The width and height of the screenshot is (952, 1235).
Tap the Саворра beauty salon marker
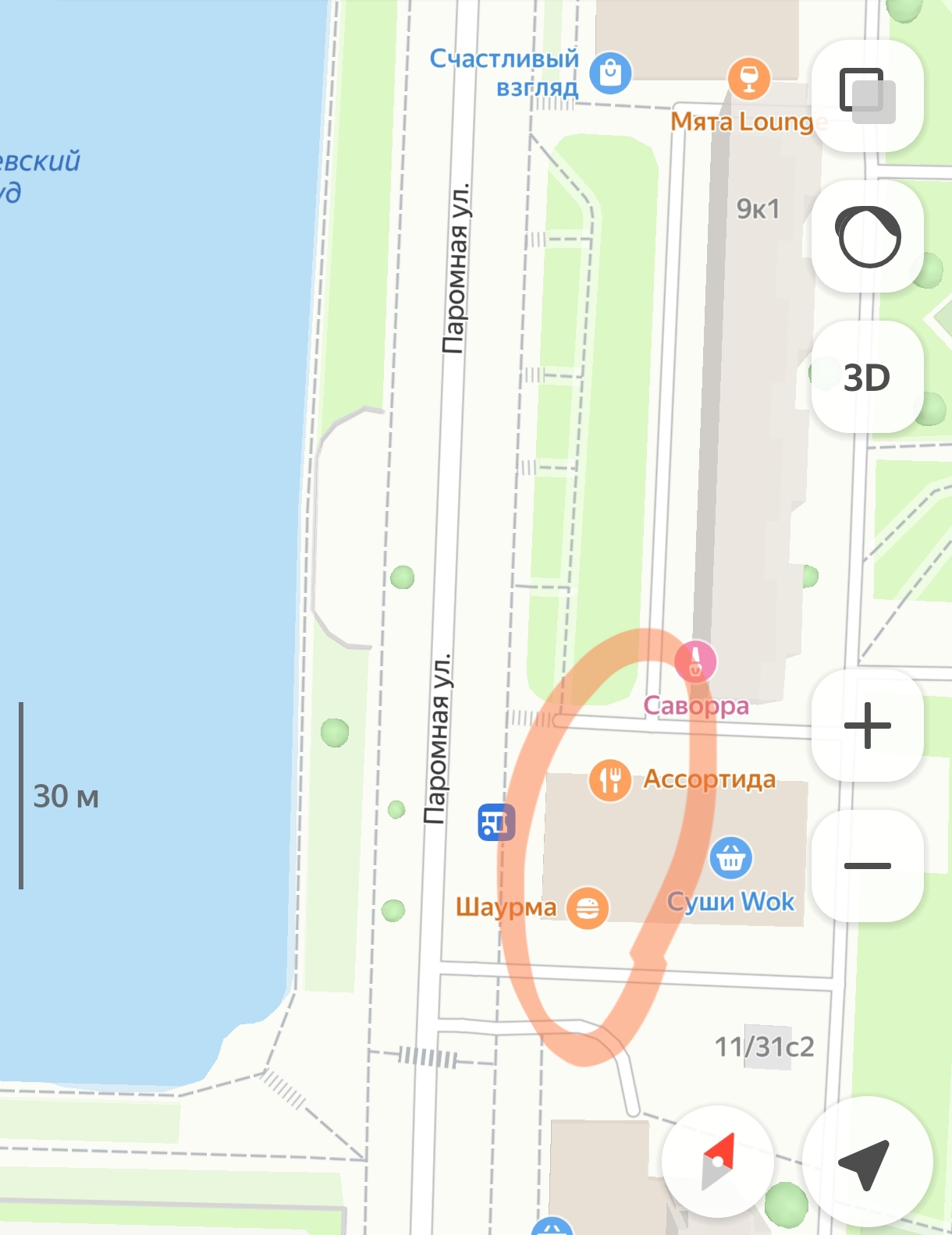coord(695,662)
